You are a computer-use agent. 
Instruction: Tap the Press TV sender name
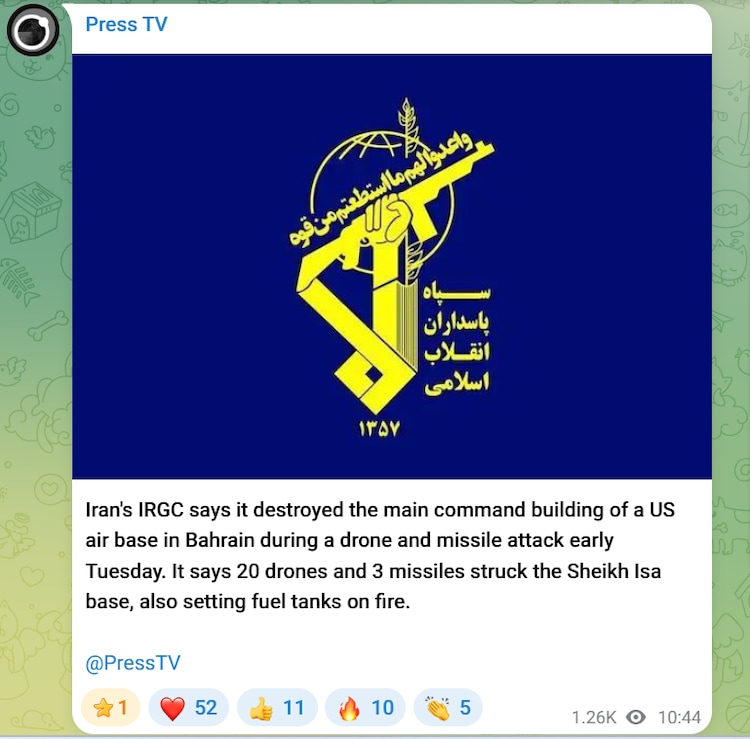[126, 25]
